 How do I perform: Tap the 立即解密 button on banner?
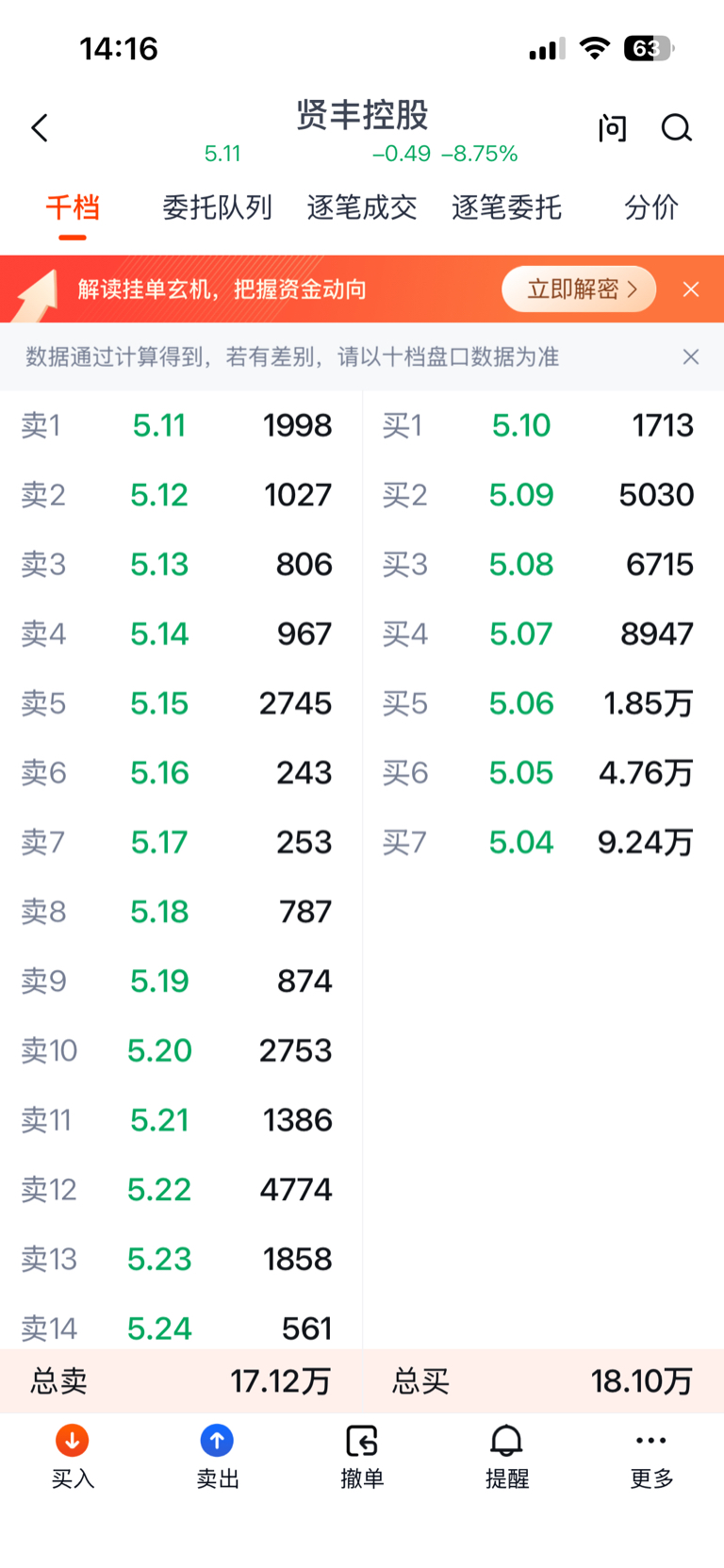579,289
